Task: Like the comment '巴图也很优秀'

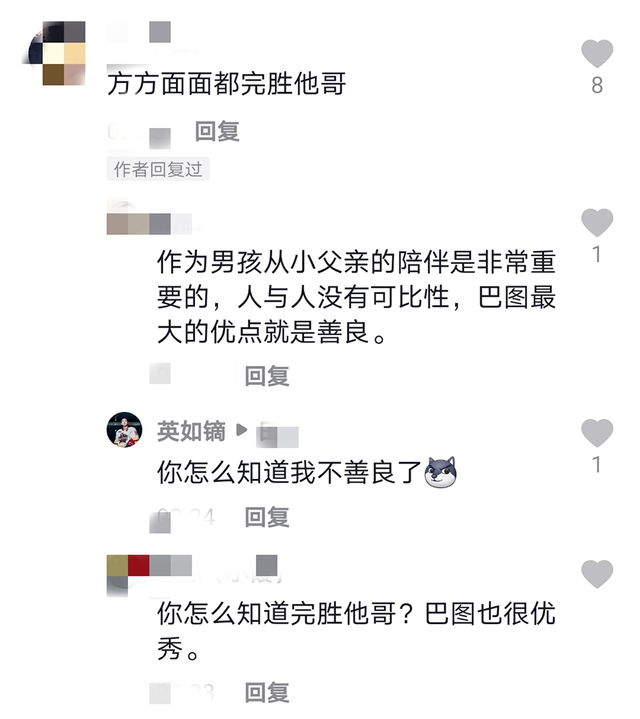Action: pos(597,574)
